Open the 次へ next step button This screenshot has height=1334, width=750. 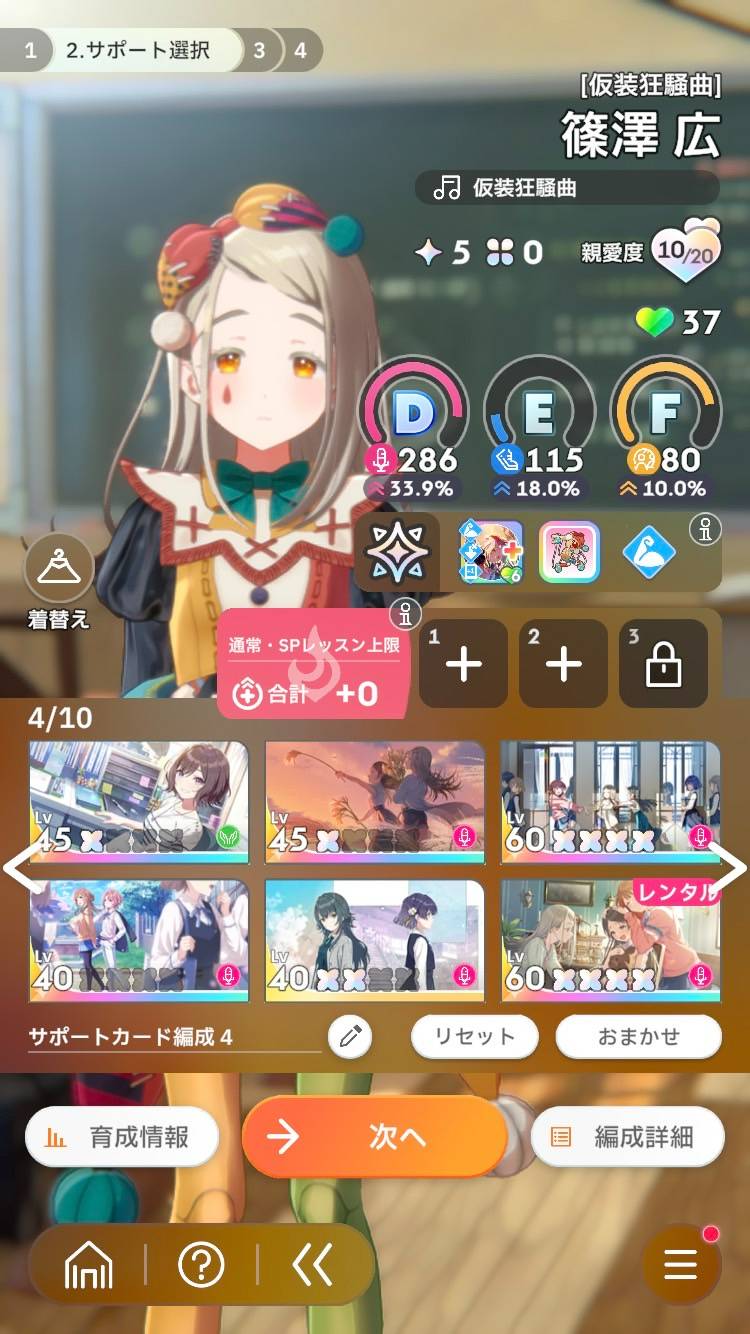(x=374, y=1137)
